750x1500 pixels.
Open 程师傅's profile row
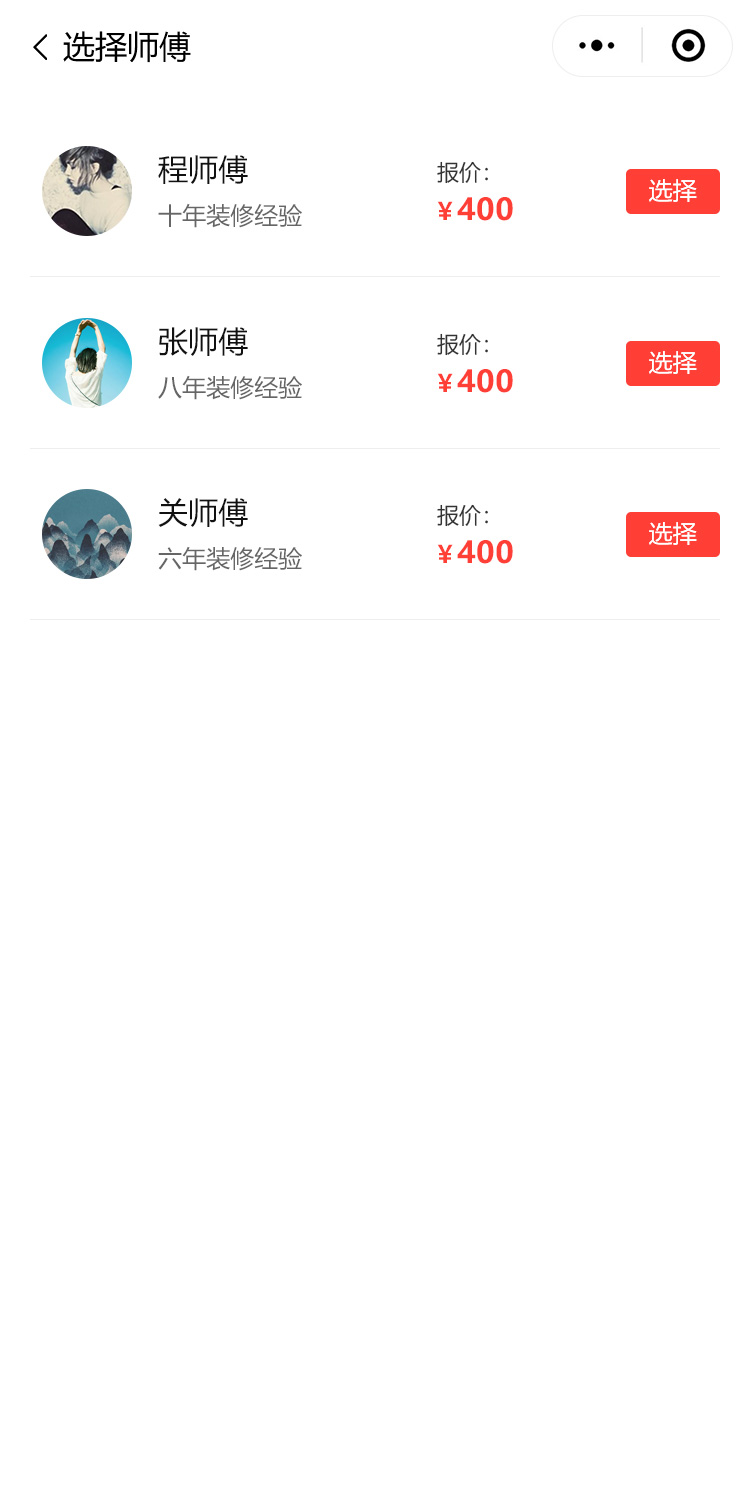pyautogui.click(x=230, y=191)
